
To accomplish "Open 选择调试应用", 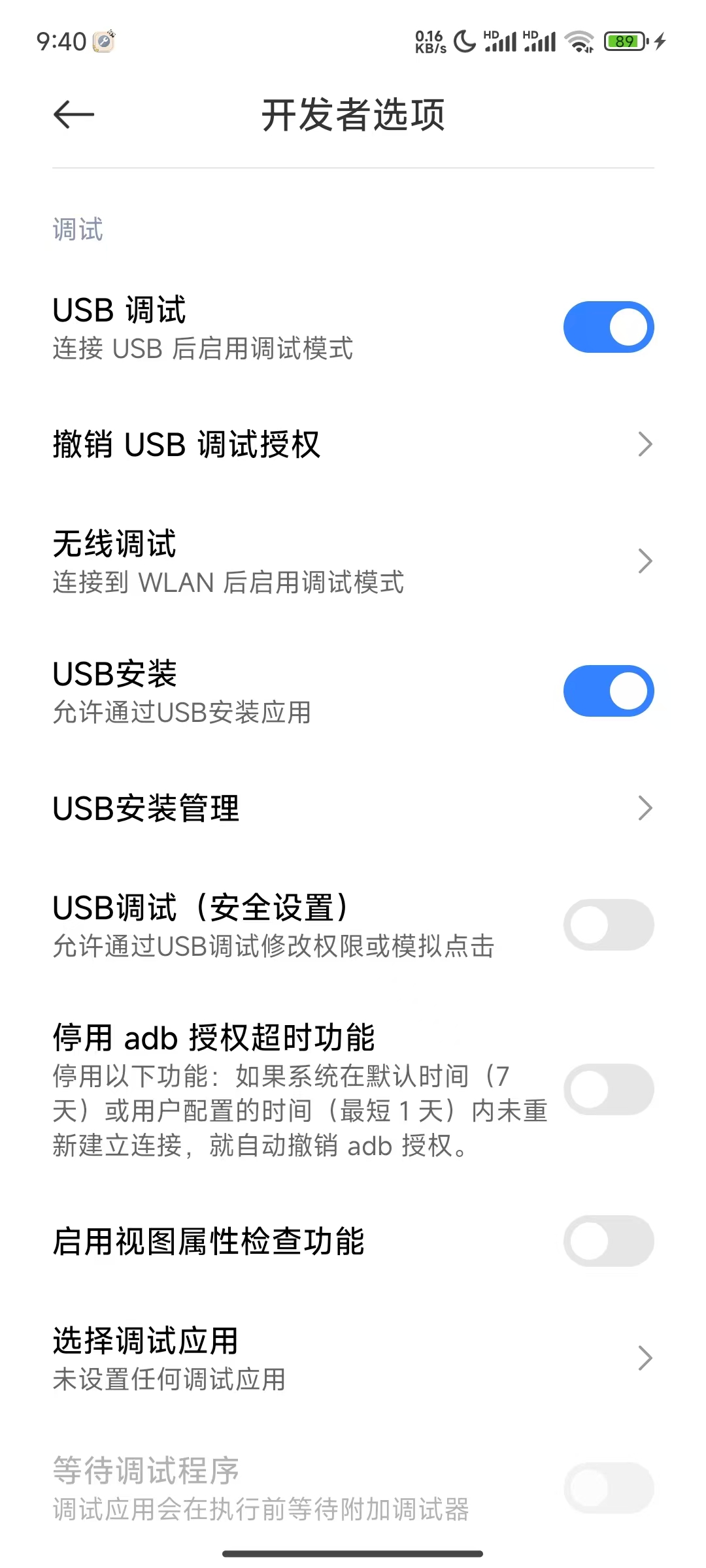I will 353,1358.
